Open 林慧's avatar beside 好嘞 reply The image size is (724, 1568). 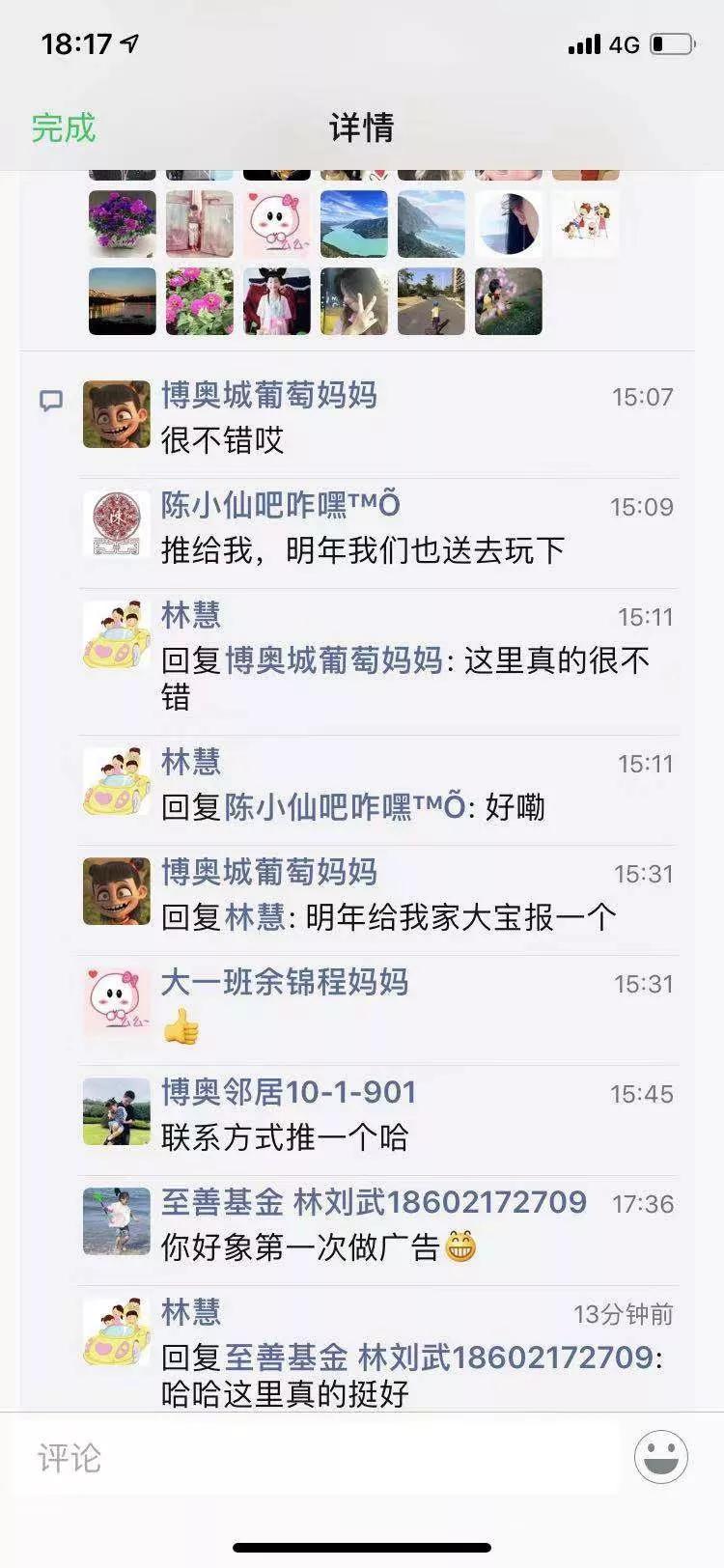point(116,781)
